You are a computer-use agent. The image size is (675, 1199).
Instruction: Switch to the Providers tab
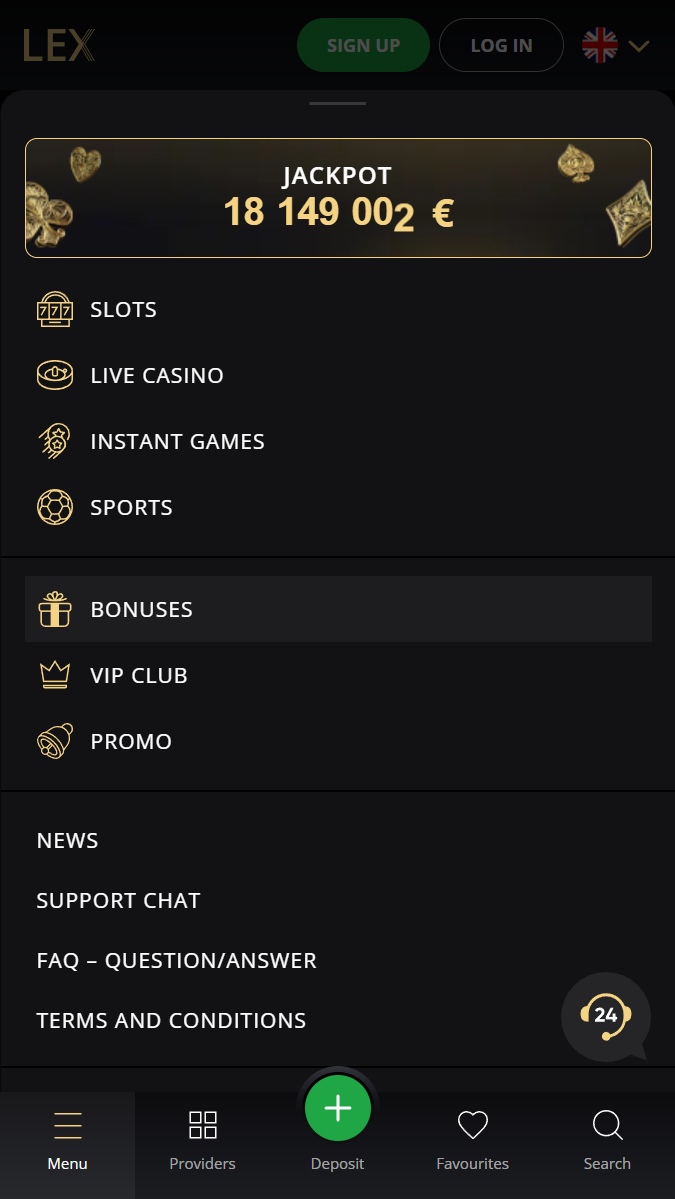tap(203, 1141)
